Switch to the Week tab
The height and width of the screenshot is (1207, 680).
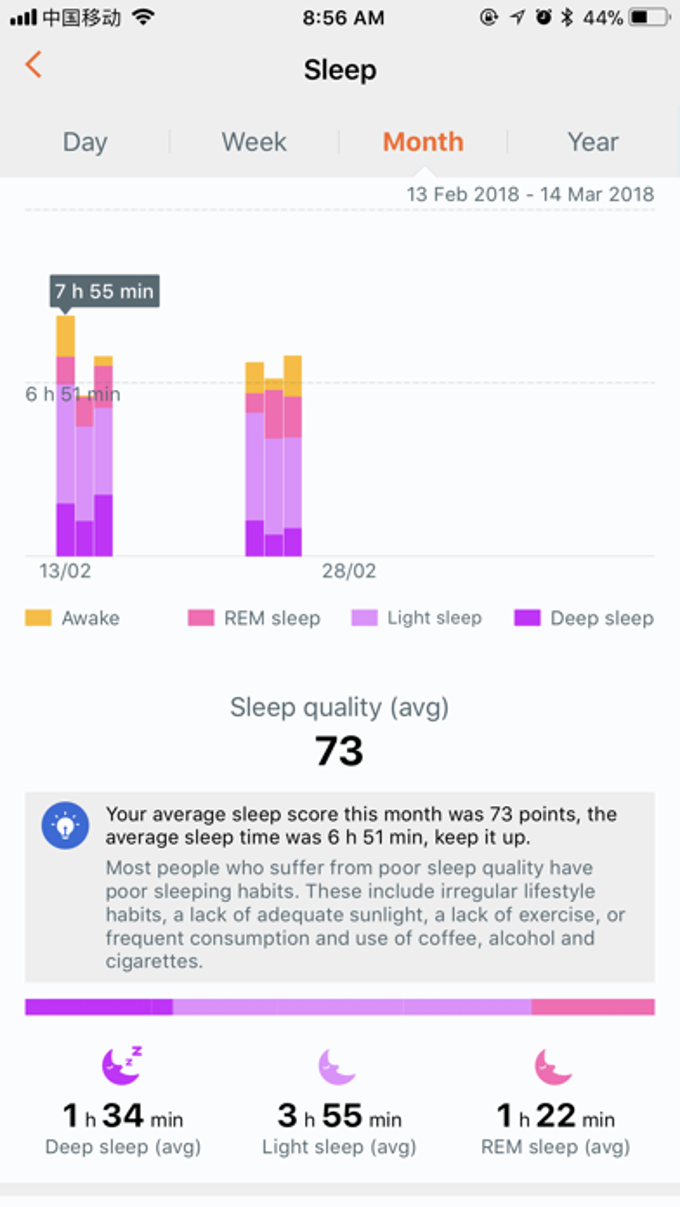tap(254, 142)
